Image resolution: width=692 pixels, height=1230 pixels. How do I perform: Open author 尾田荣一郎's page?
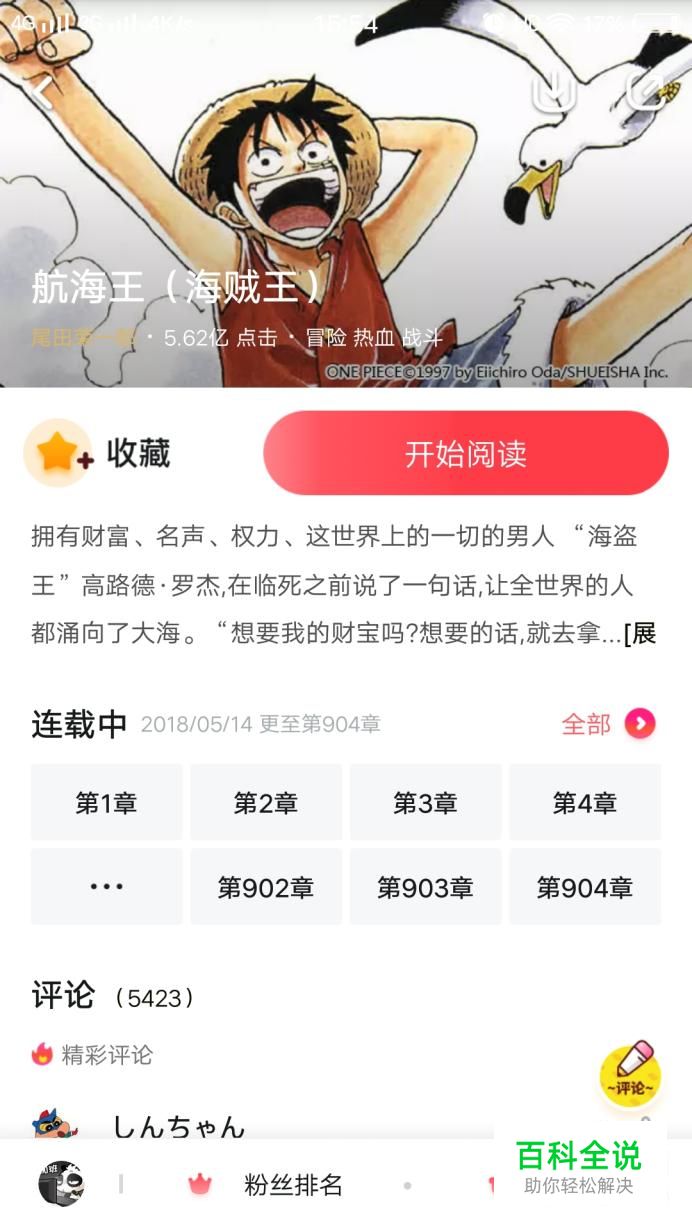click(x=83, y=338)
